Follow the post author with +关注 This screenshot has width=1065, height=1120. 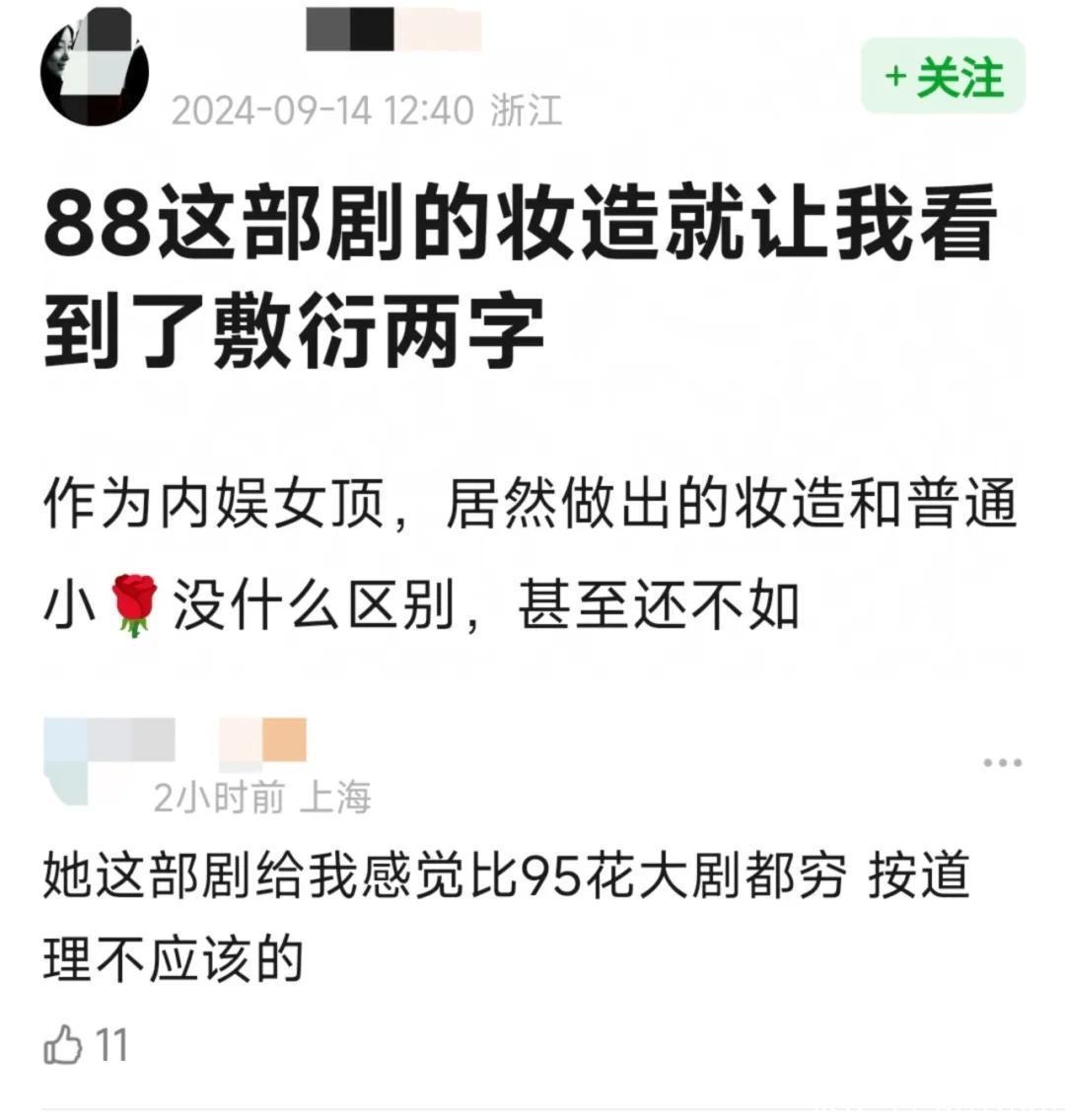tap(943, 78)
